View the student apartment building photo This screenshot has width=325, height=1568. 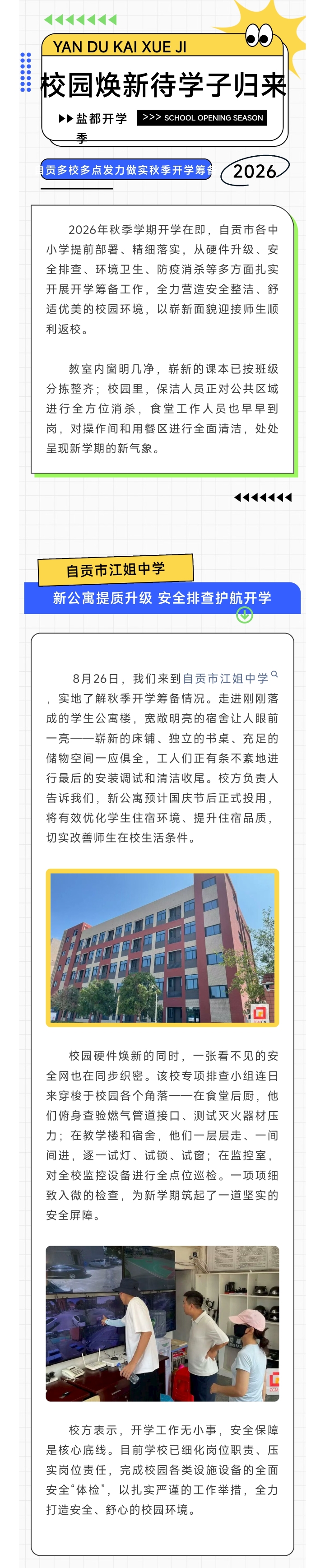[x=162, y=948]
